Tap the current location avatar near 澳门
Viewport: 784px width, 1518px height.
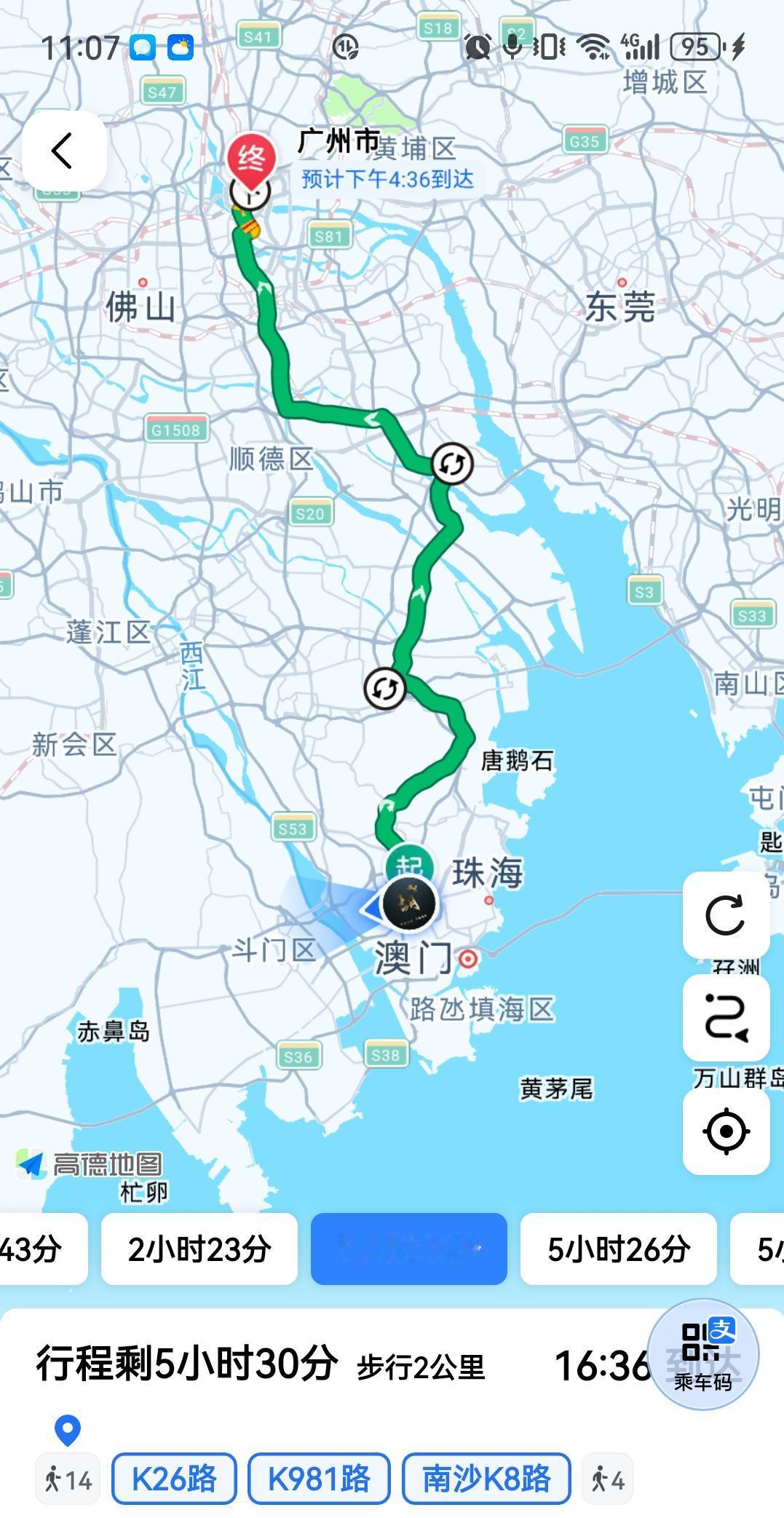[x=408, y=903]
